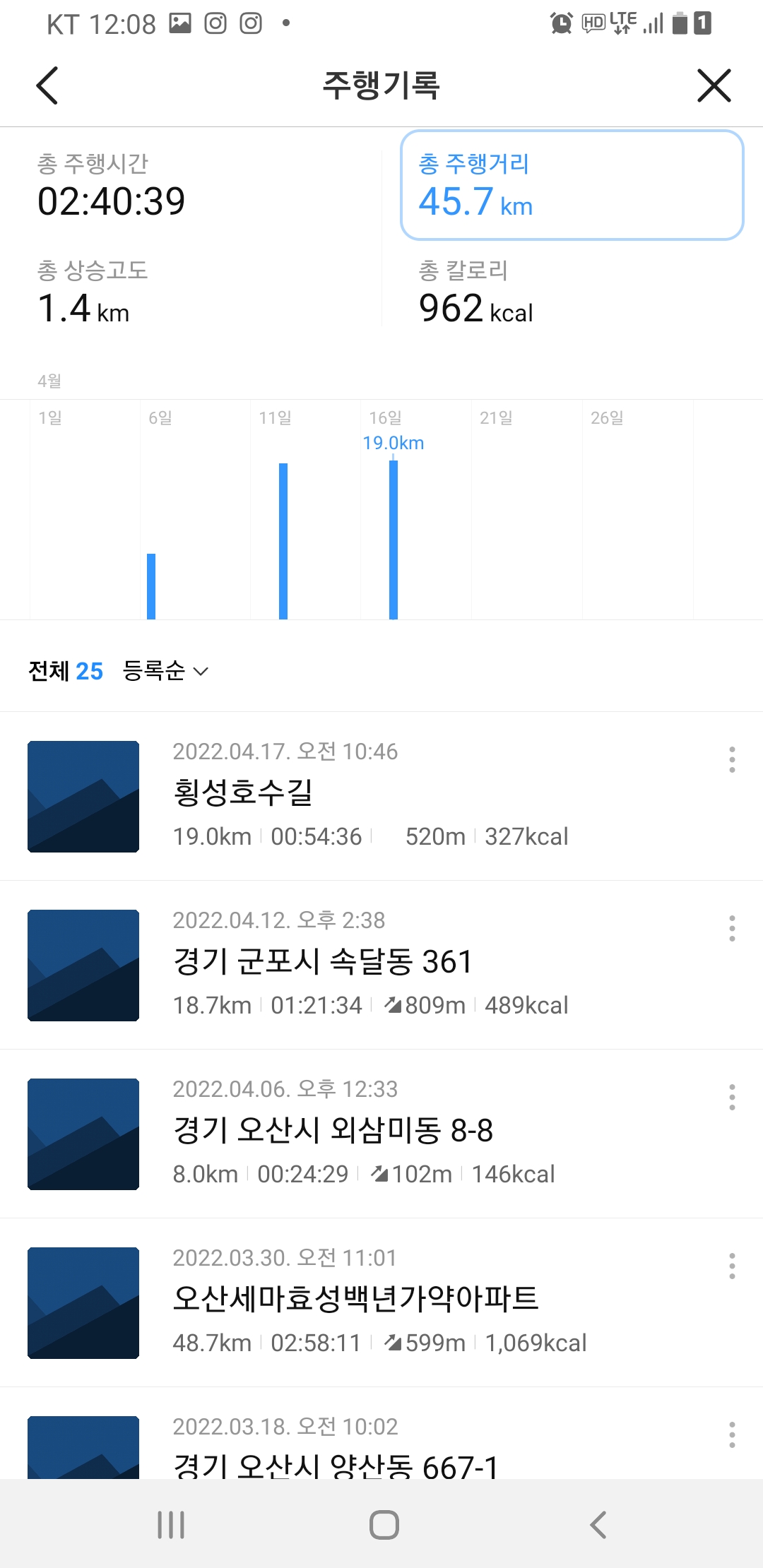Go back using the top-left arrow
The height and width of the screenshot is (1568, 763).
[47, 86]
